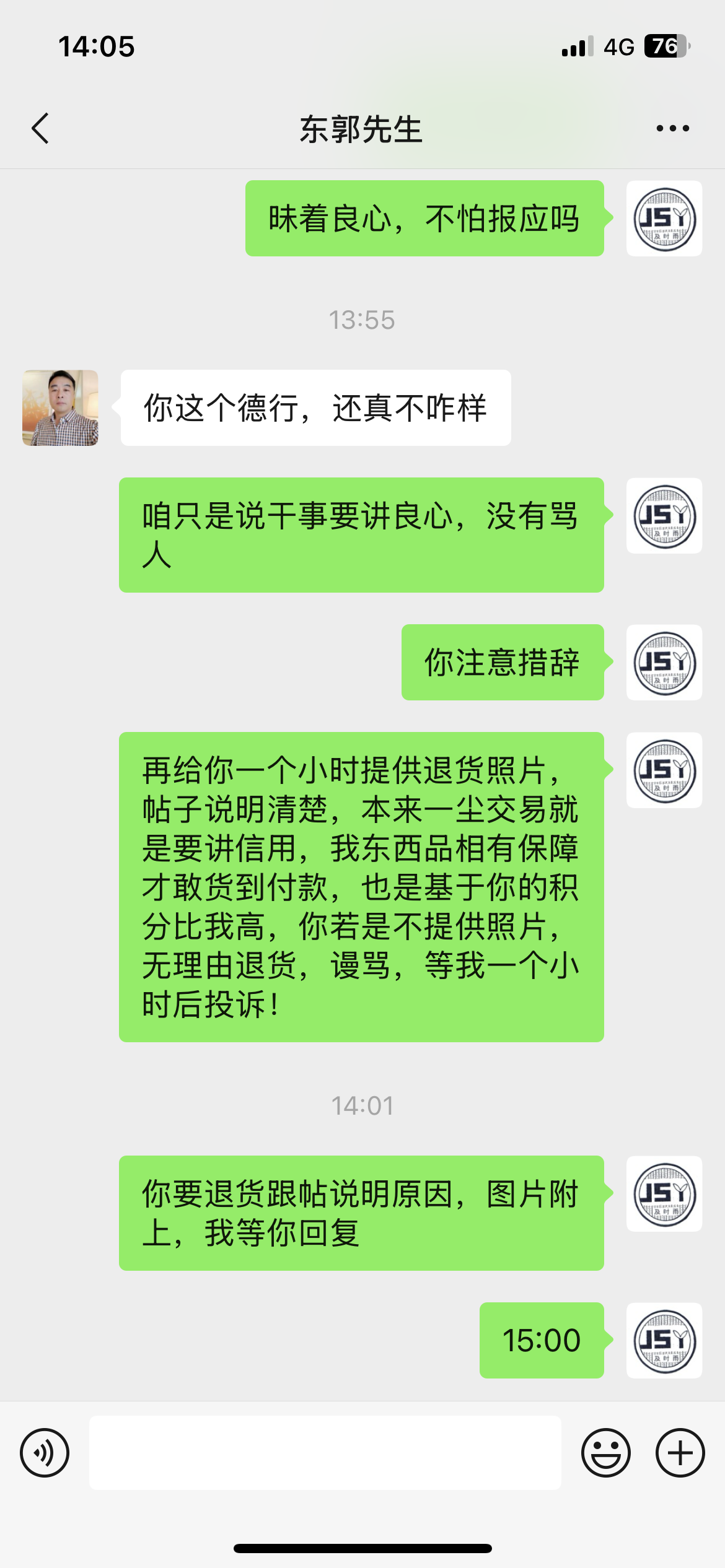Open the three-dot chat options menu
Image resolution: width=725 pixels, height=1568 pixels.
pos(672,129)
